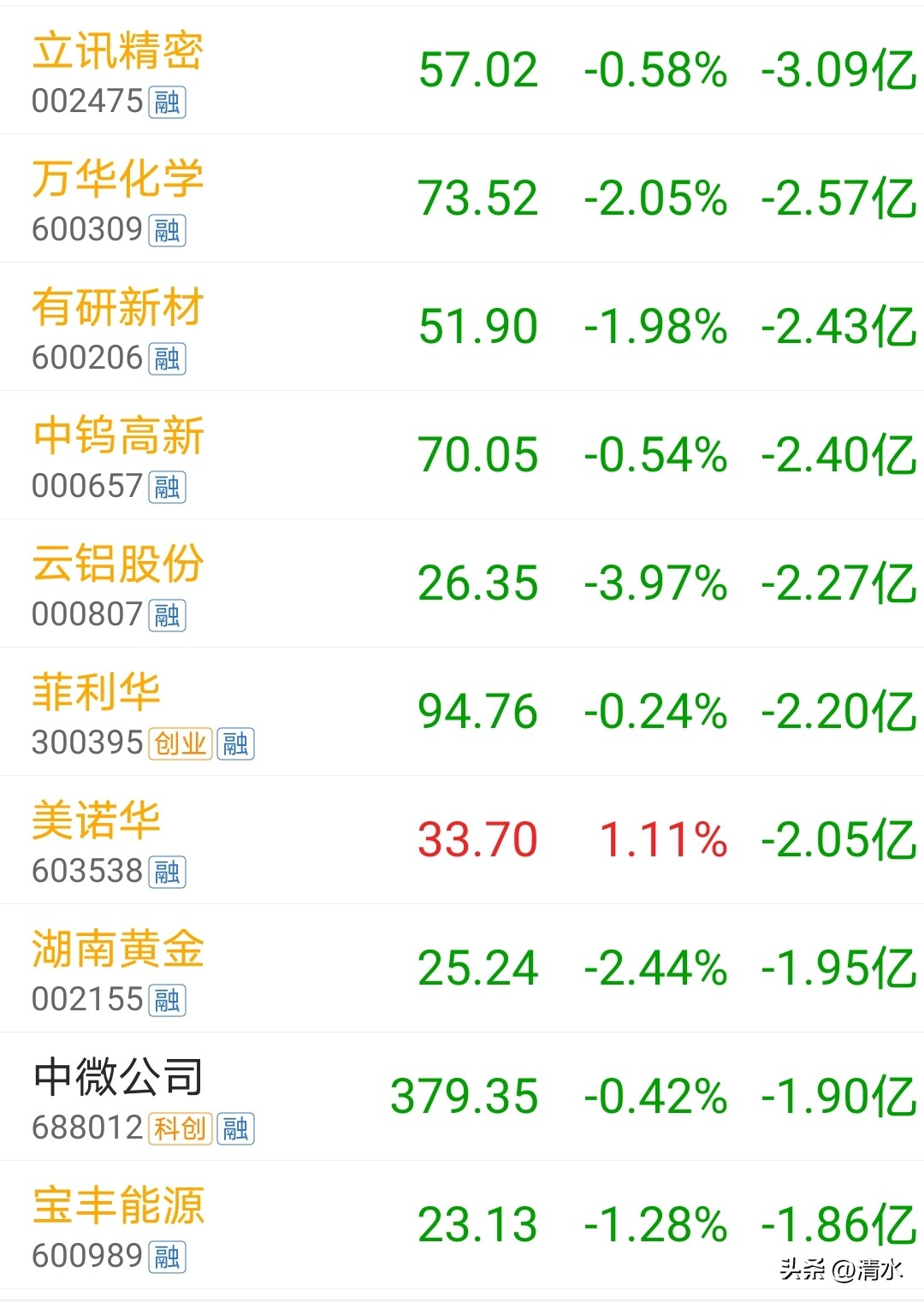Open the 万华化学 stock details
924x1302 pixels.
click(x=462, y=198)
